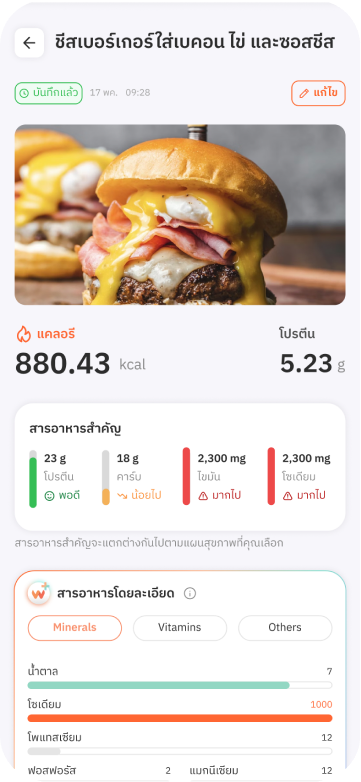
Task: Switch to the Others tab
Action: point(285,628)
